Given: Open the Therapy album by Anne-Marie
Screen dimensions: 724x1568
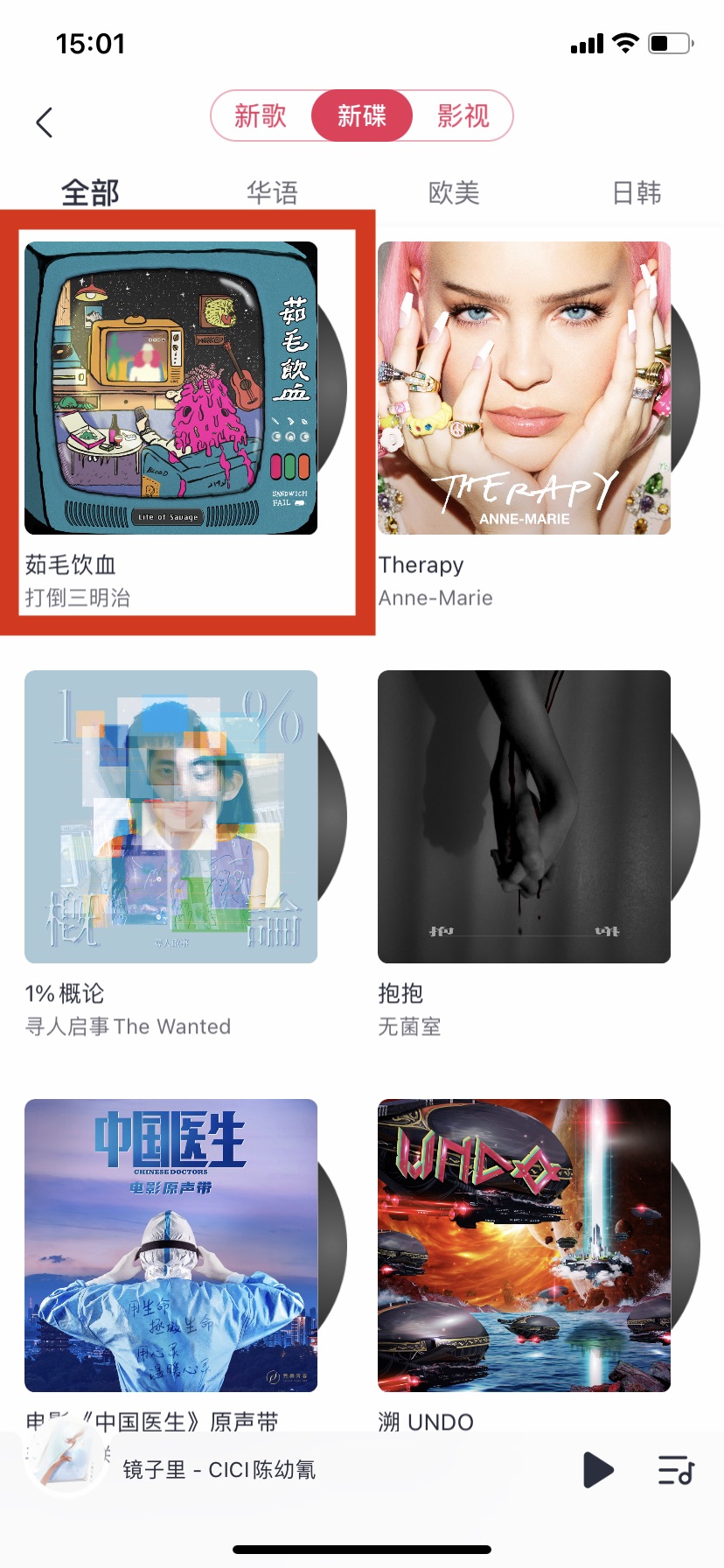Looking at the screenshot, I should 524,388.
